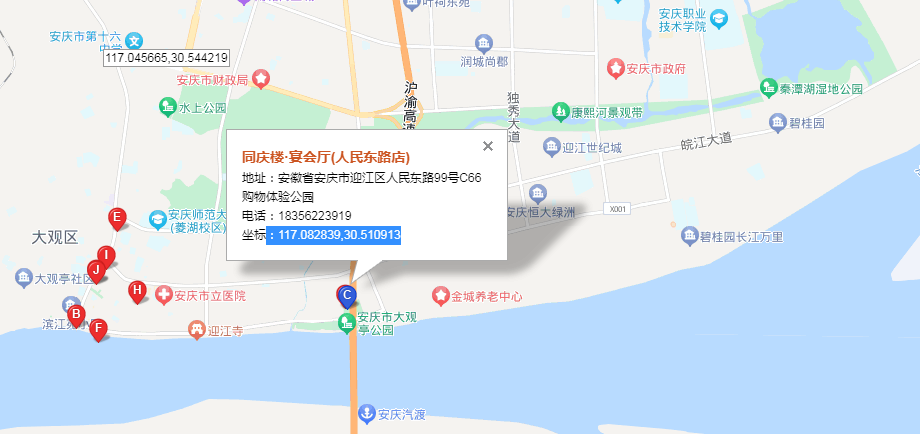Tap map marker H
The height and width of the screenshot is (434, 920).
138,290
